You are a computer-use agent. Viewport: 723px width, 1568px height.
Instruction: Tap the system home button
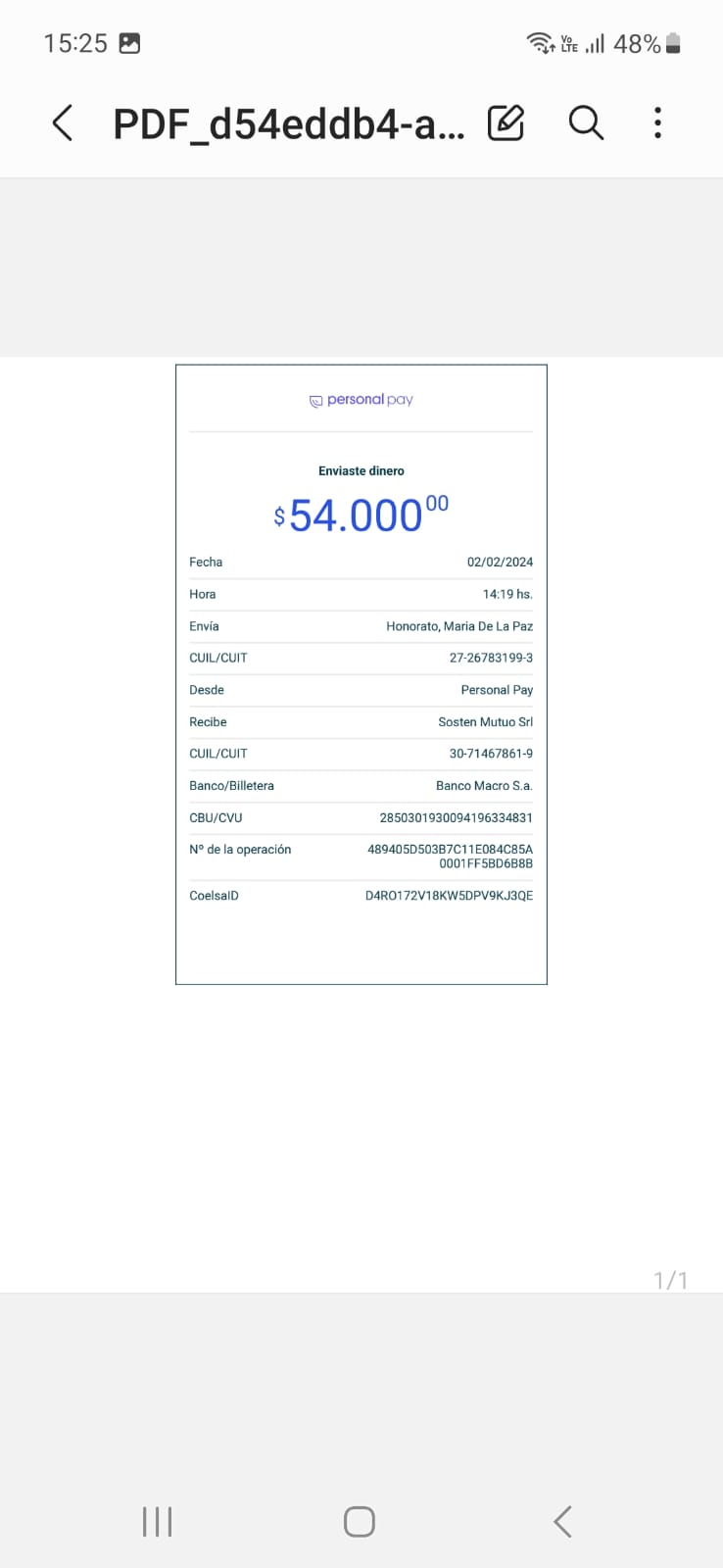(x=360, y=1522)
